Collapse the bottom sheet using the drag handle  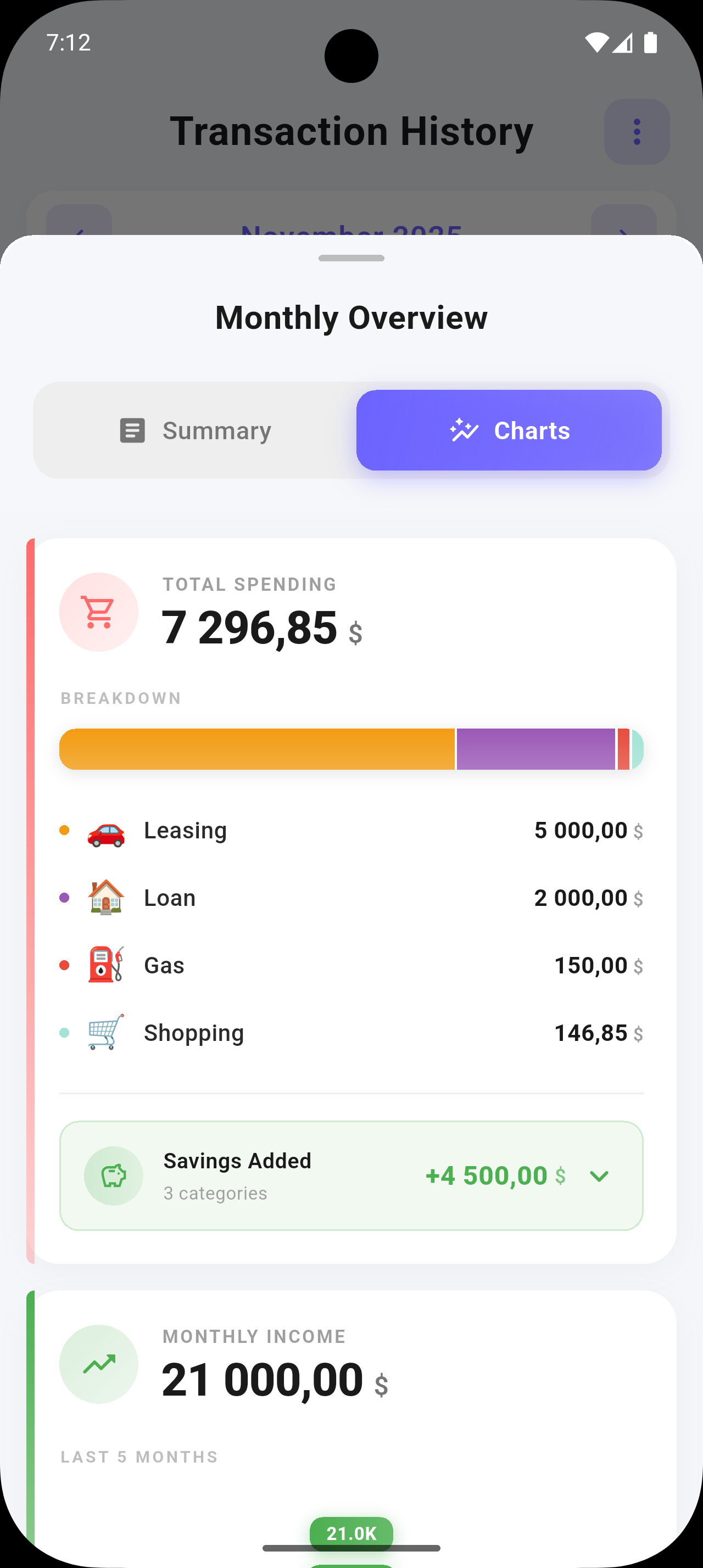click(351, 258)
